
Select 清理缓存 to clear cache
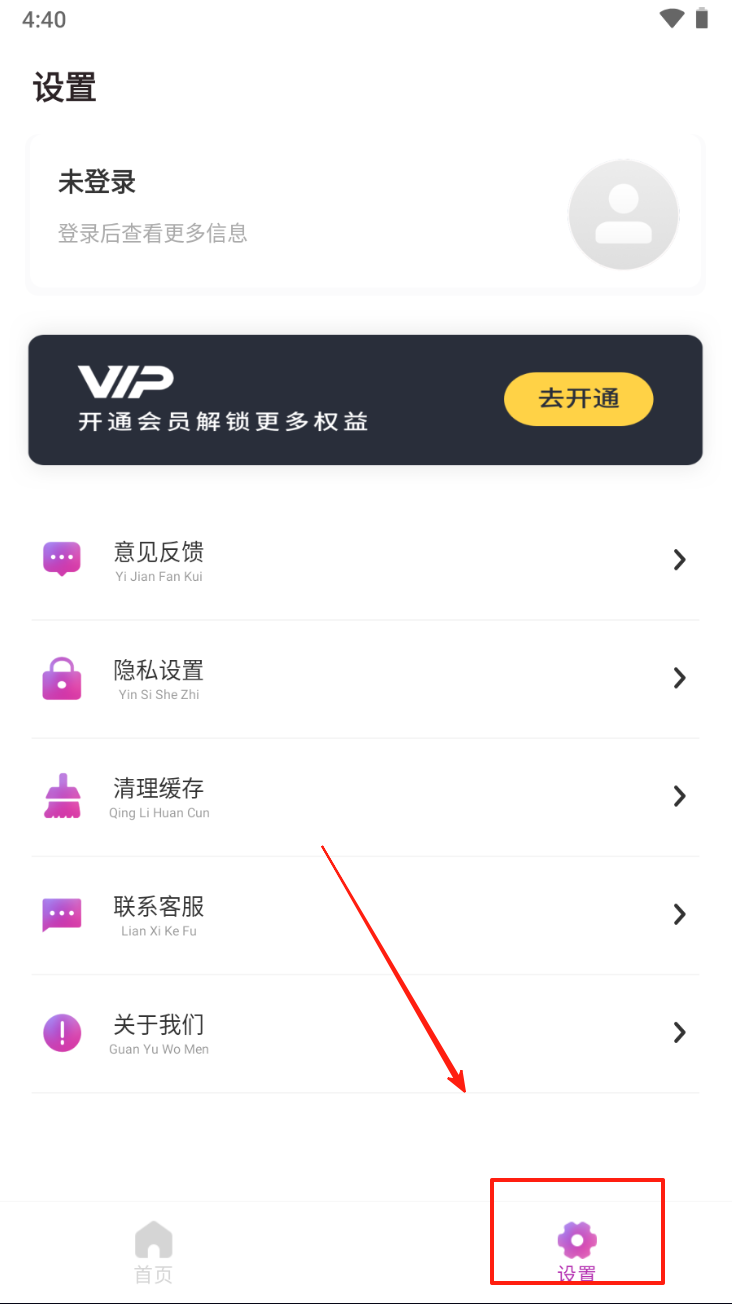click(365, 796)
